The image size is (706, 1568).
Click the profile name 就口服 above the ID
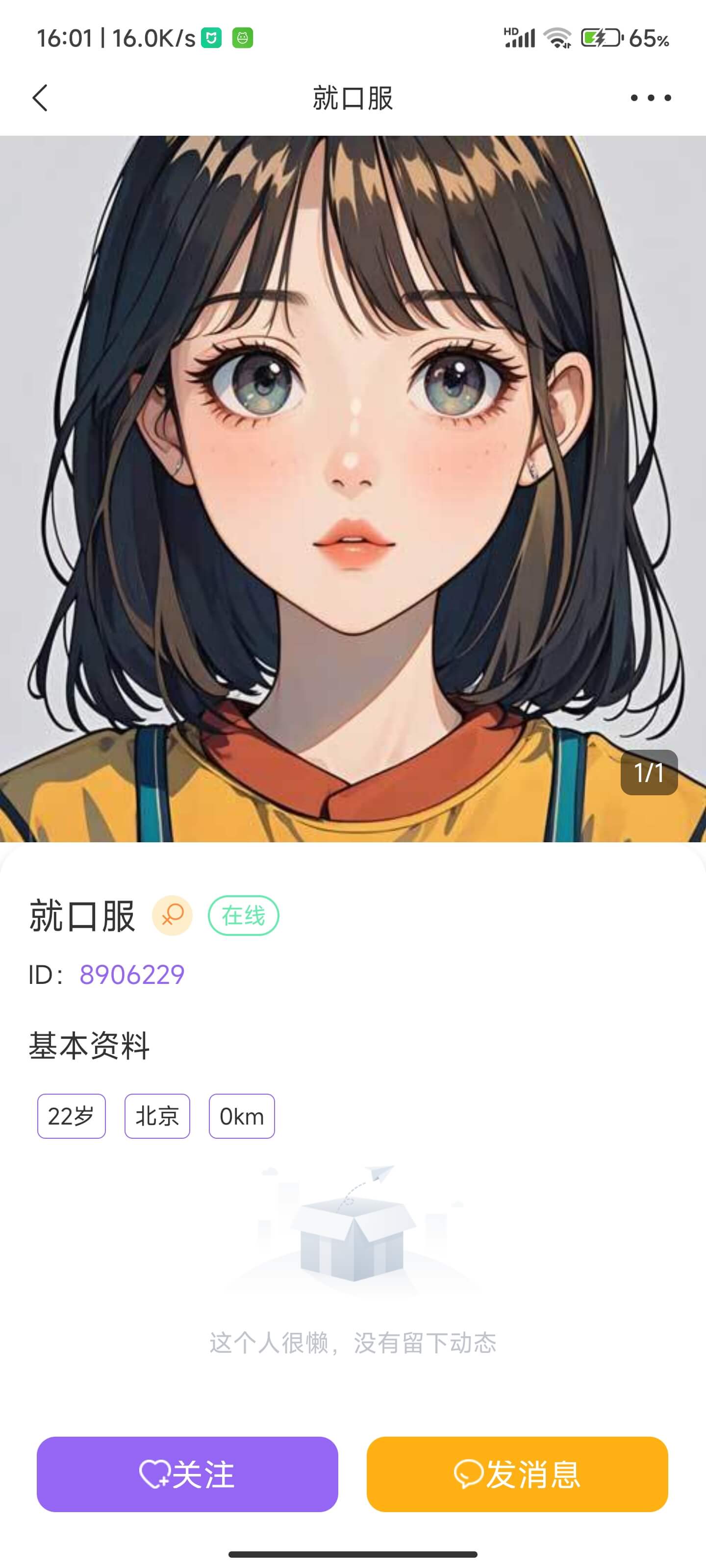pyautogui.click(x=81, y=914)
